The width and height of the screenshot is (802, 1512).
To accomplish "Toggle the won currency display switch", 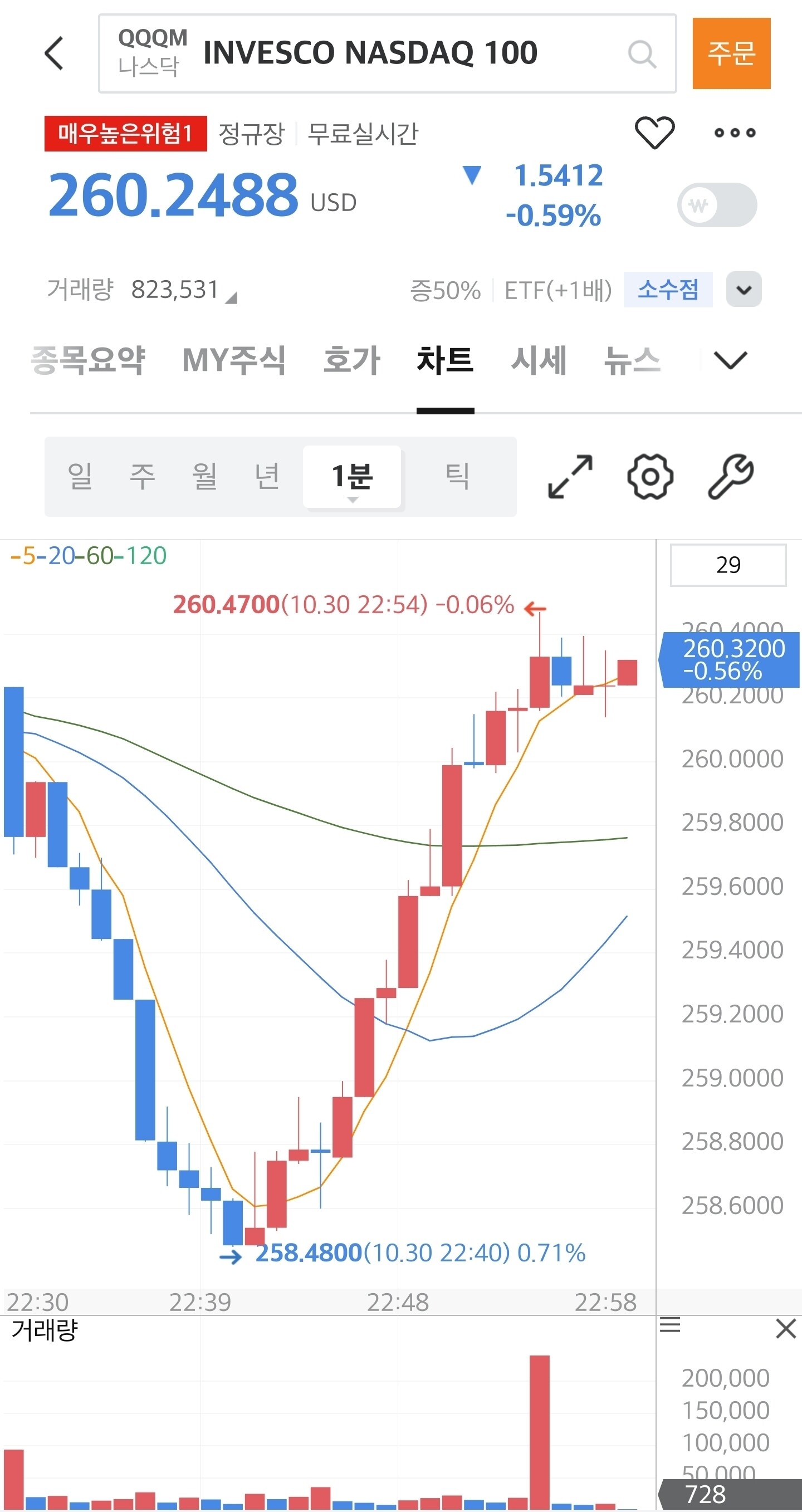I will (717, 205).
